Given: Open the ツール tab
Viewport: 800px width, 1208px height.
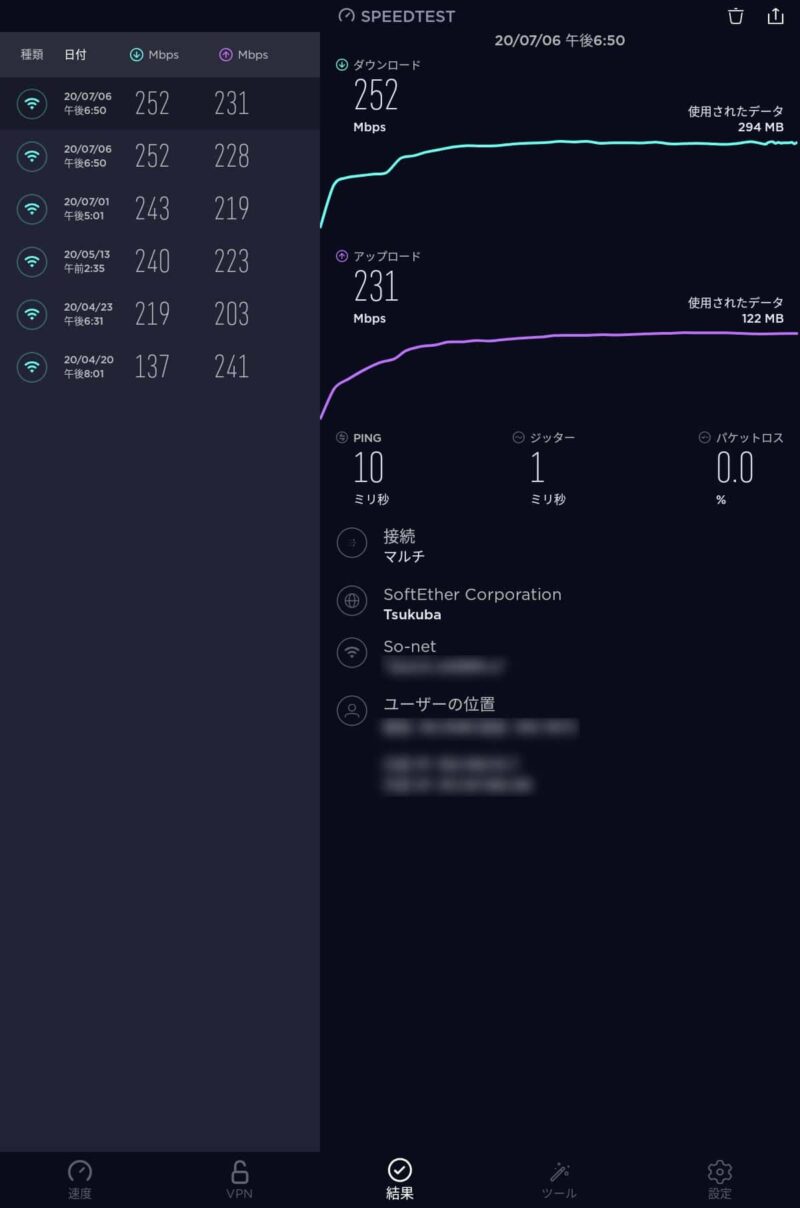Looking at the screenshot, I should (x=560, y=1180).
